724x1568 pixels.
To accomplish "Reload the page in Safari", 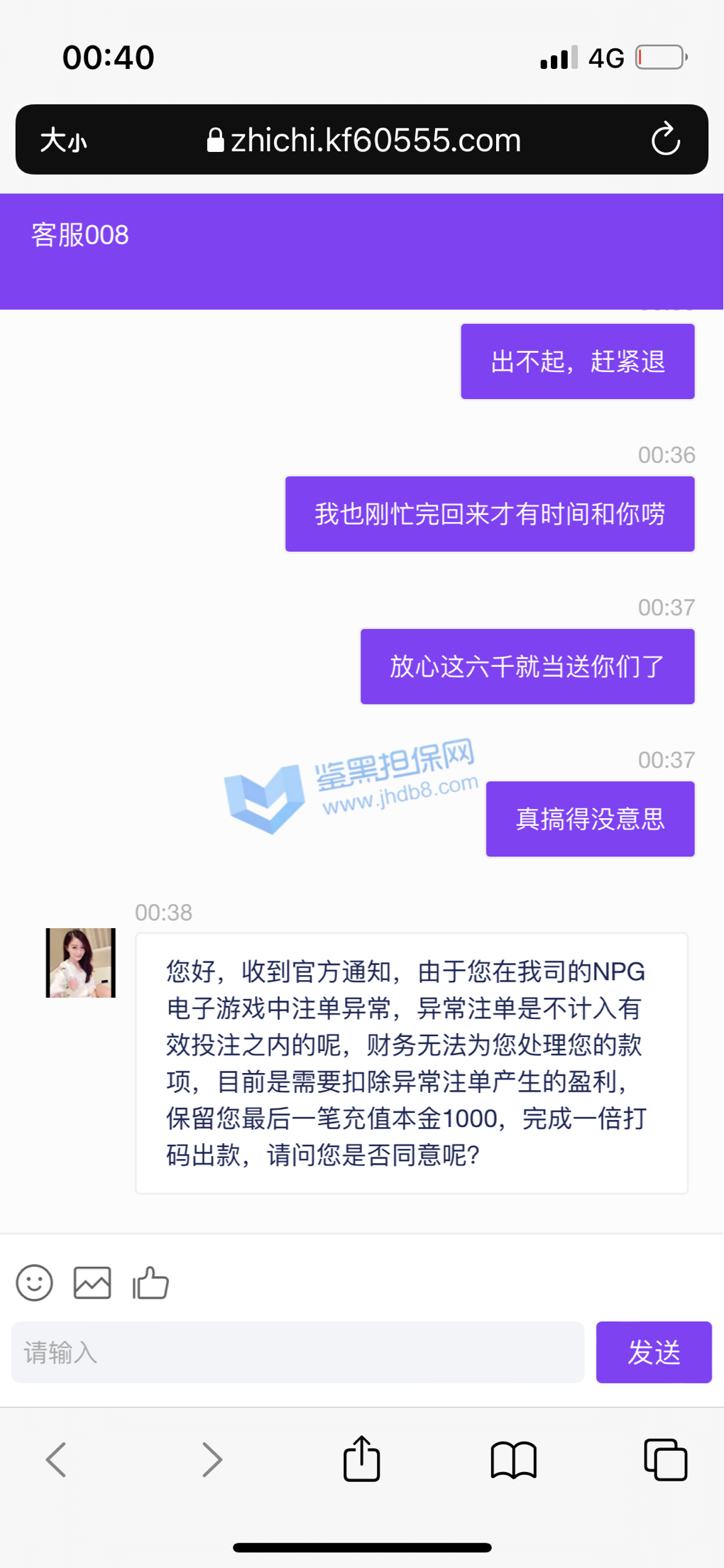I will pyautogui.click(x=665, y=140).
